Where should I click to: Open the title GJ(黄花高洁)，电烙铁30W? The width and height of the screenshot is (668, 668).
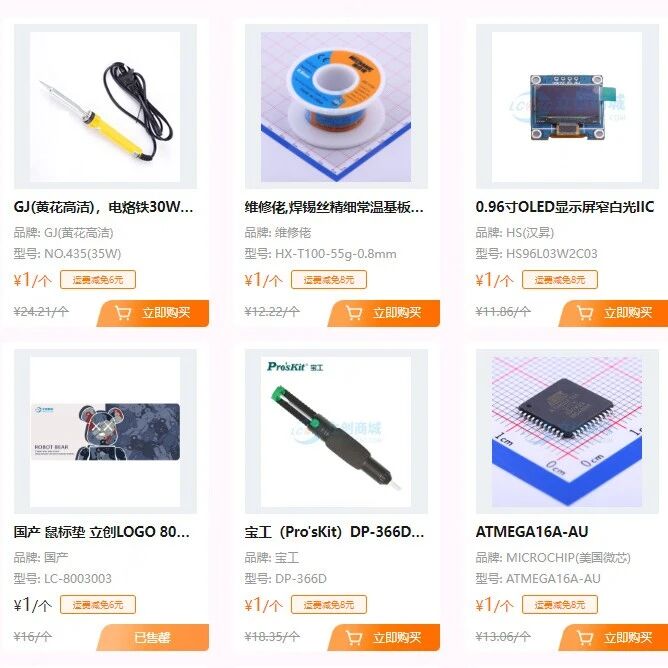point(104,207)
